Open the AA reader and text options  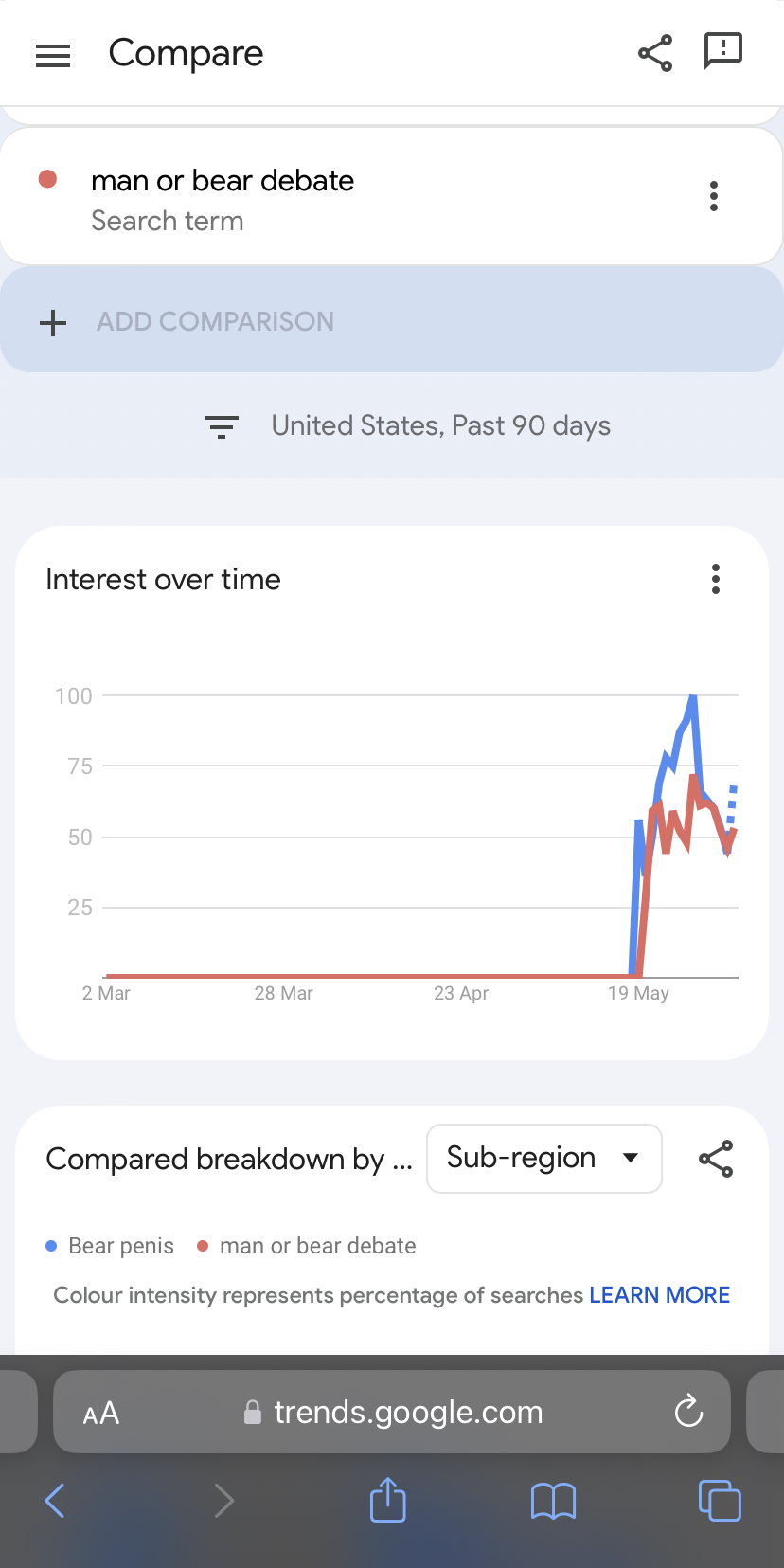point(101,1414)
